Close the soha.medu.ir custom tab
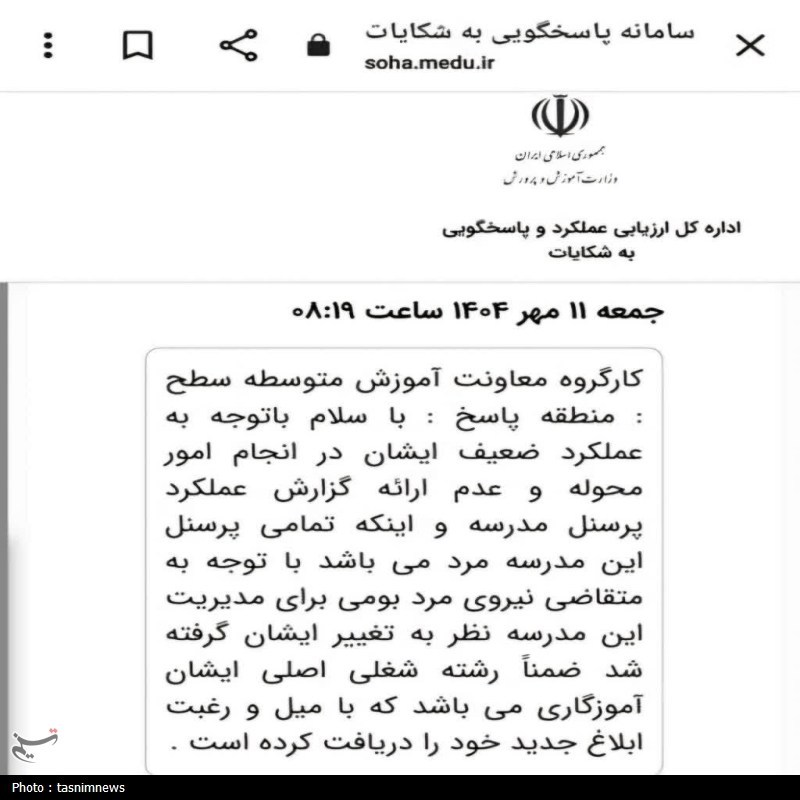The image size is (800, 800). [x=750, y=45]
